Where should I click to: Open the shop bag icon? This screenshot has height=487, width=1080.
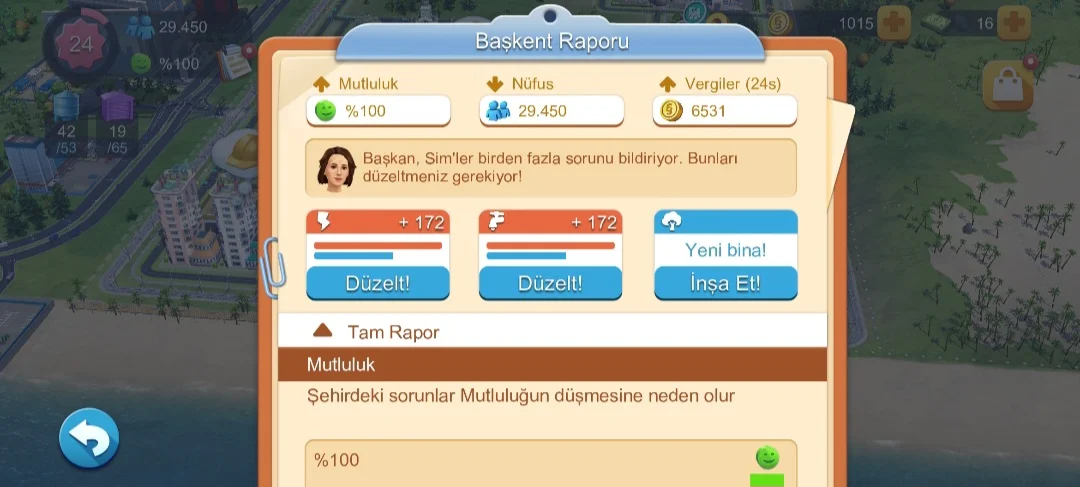coord(1007,87)
